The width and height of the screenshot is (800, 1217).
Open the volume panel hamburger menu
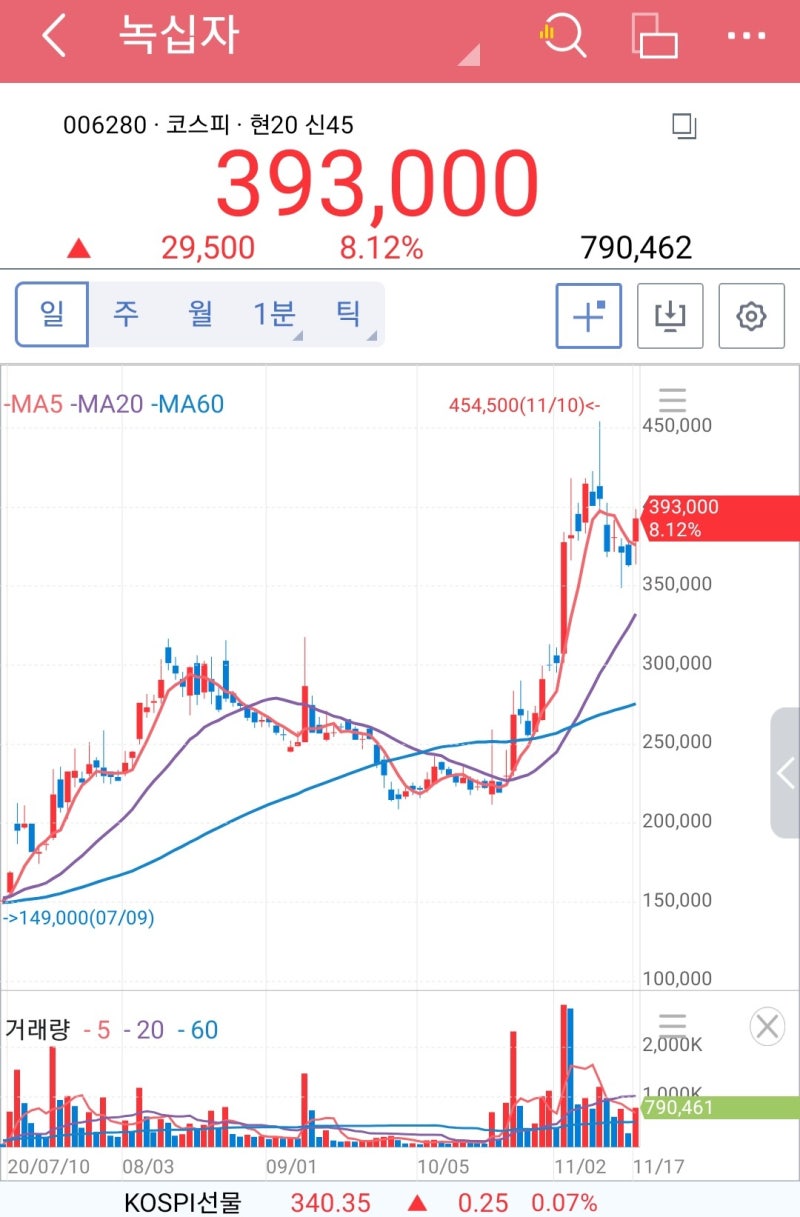click(x=672, y=1022)
